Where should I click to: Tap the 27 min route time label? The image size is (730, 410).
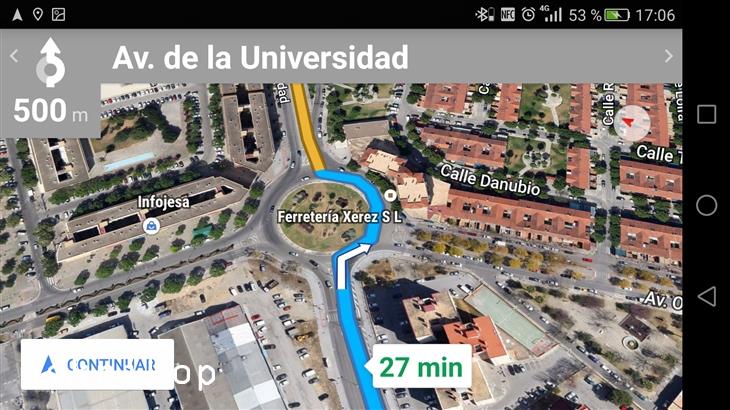pos(420,366)
